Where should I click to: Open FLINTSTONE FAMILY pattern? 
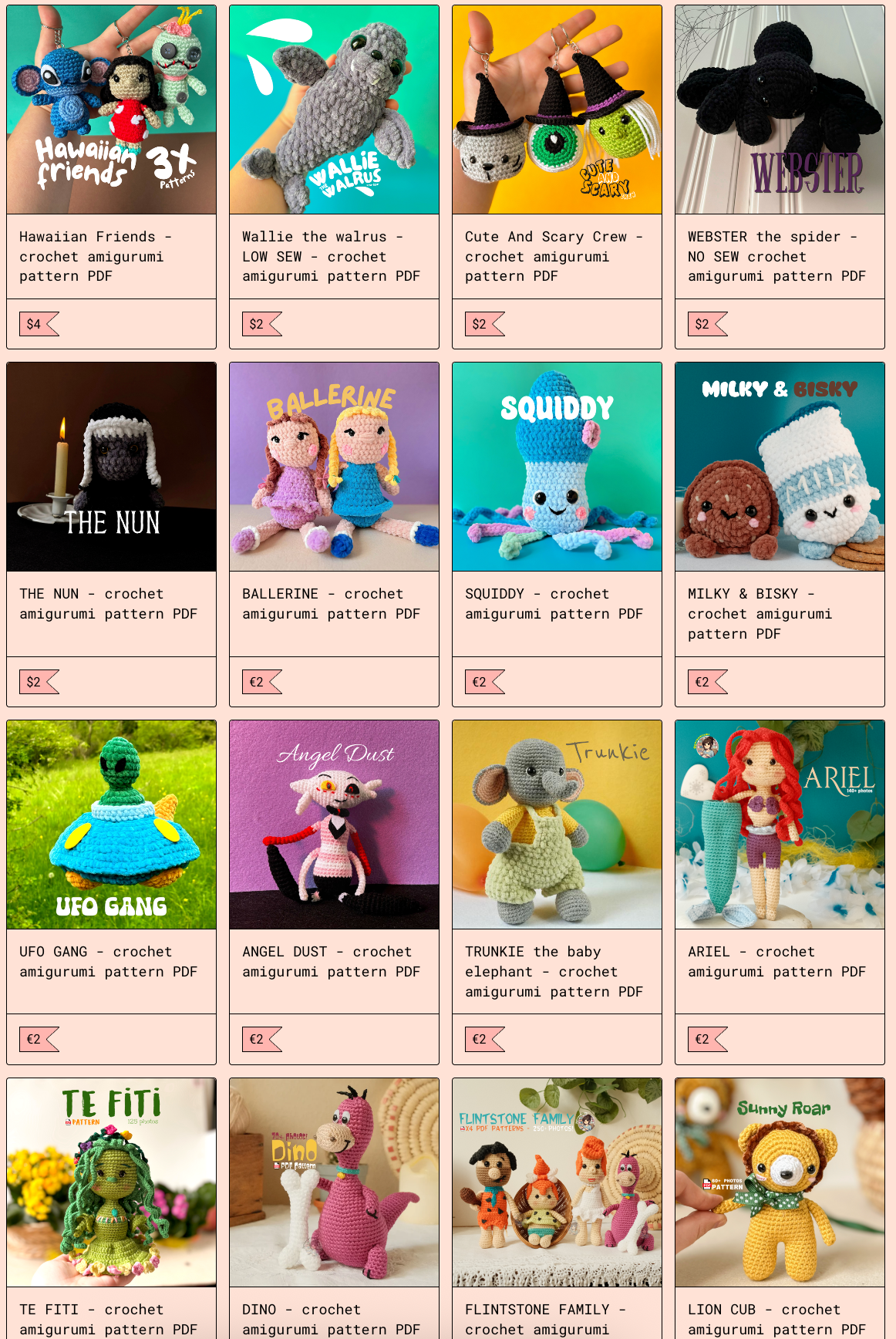(x=557, y=1182)
